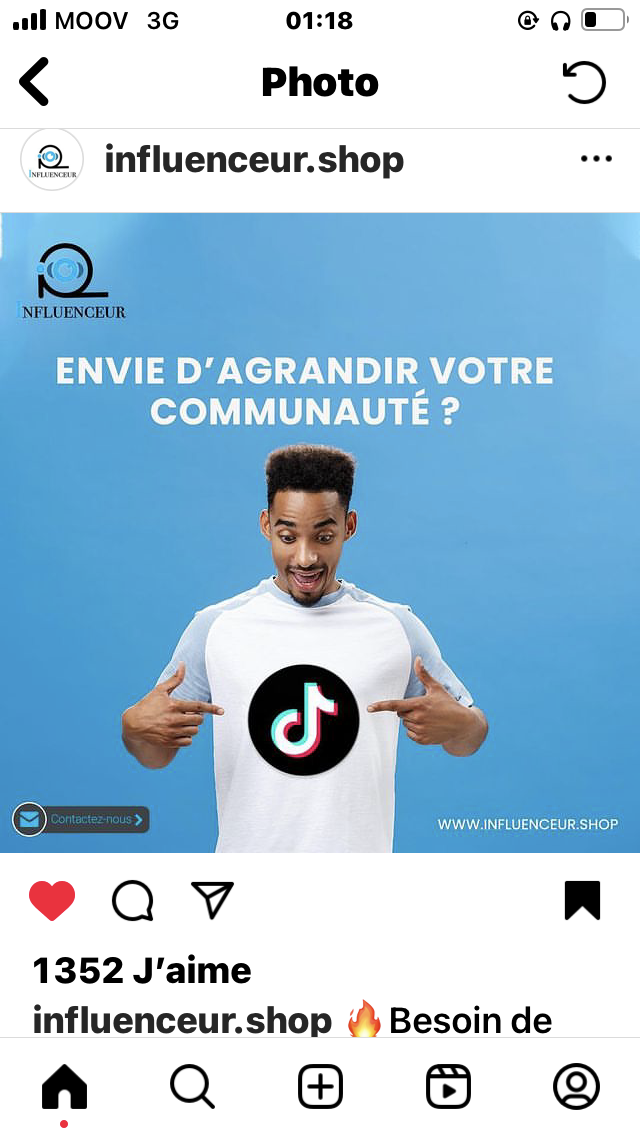Viewport: 640px width, 1136px height.
Task: Go back from the Photo screen
Action: [x=34, y=82]
